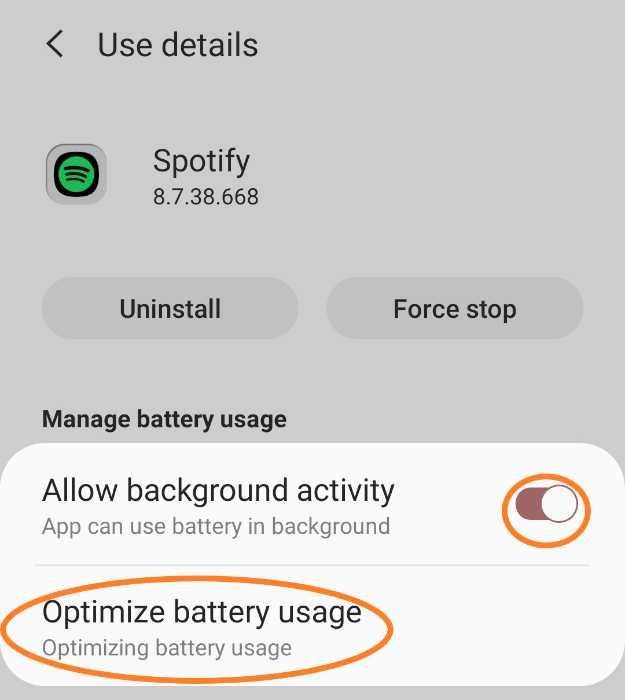625x700 pixels.
Task: Open Optimize battery usage settings
Action: [x=200, y=627]
